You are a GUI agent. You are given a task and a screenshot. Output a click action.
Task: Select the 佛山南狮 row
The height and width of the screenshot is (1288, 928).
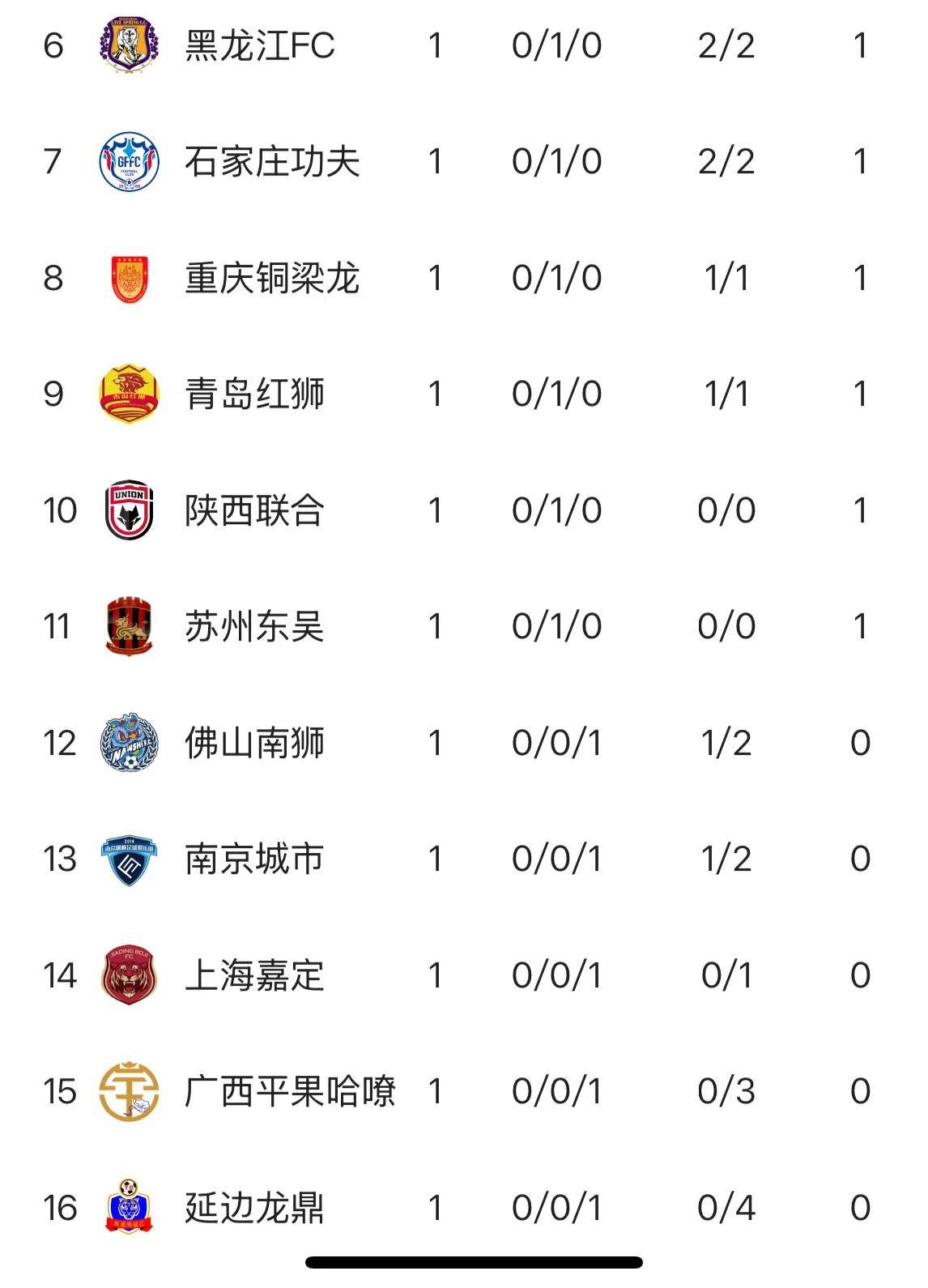(254, 743)
